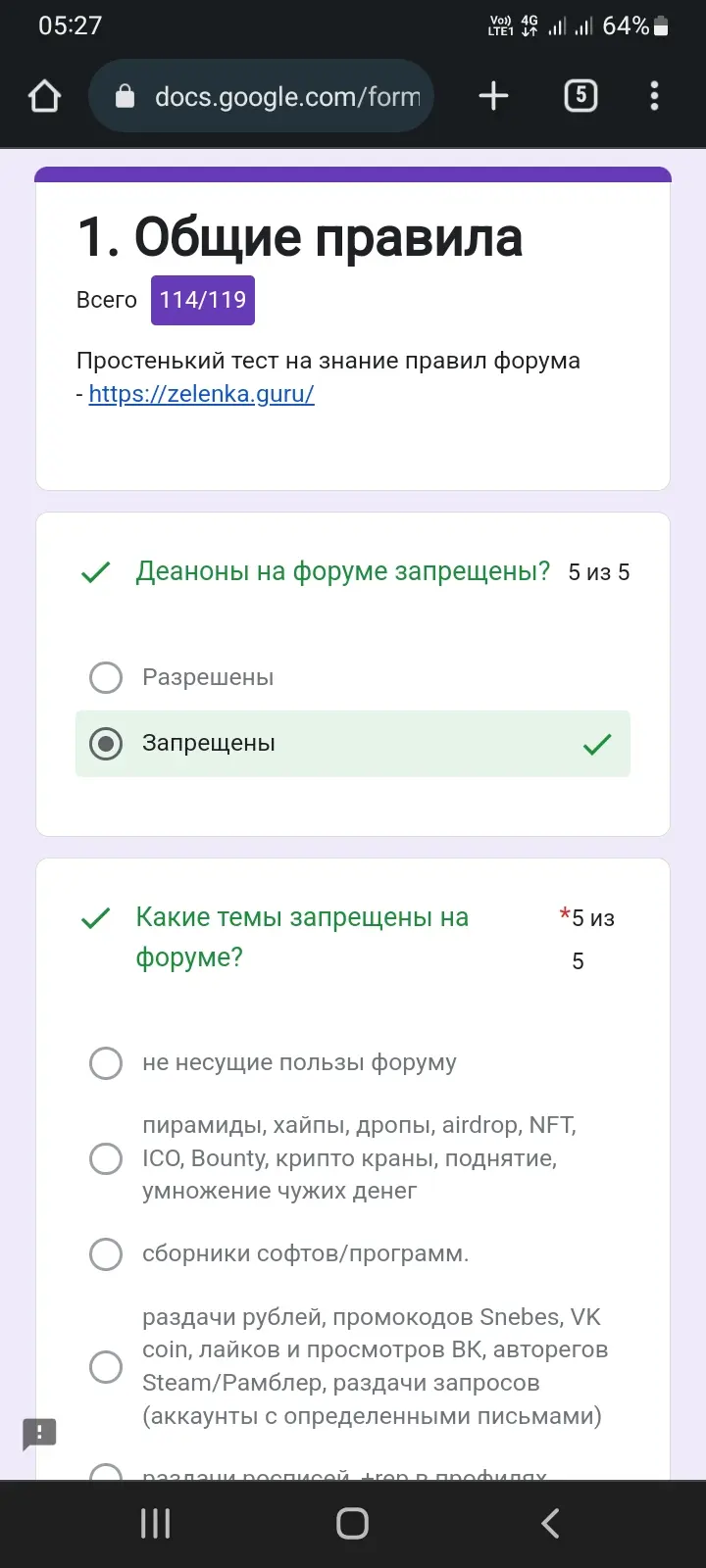
Task: Tap the docs.google.com address bar
Action: pyautogui.click(x=261, y=96)
